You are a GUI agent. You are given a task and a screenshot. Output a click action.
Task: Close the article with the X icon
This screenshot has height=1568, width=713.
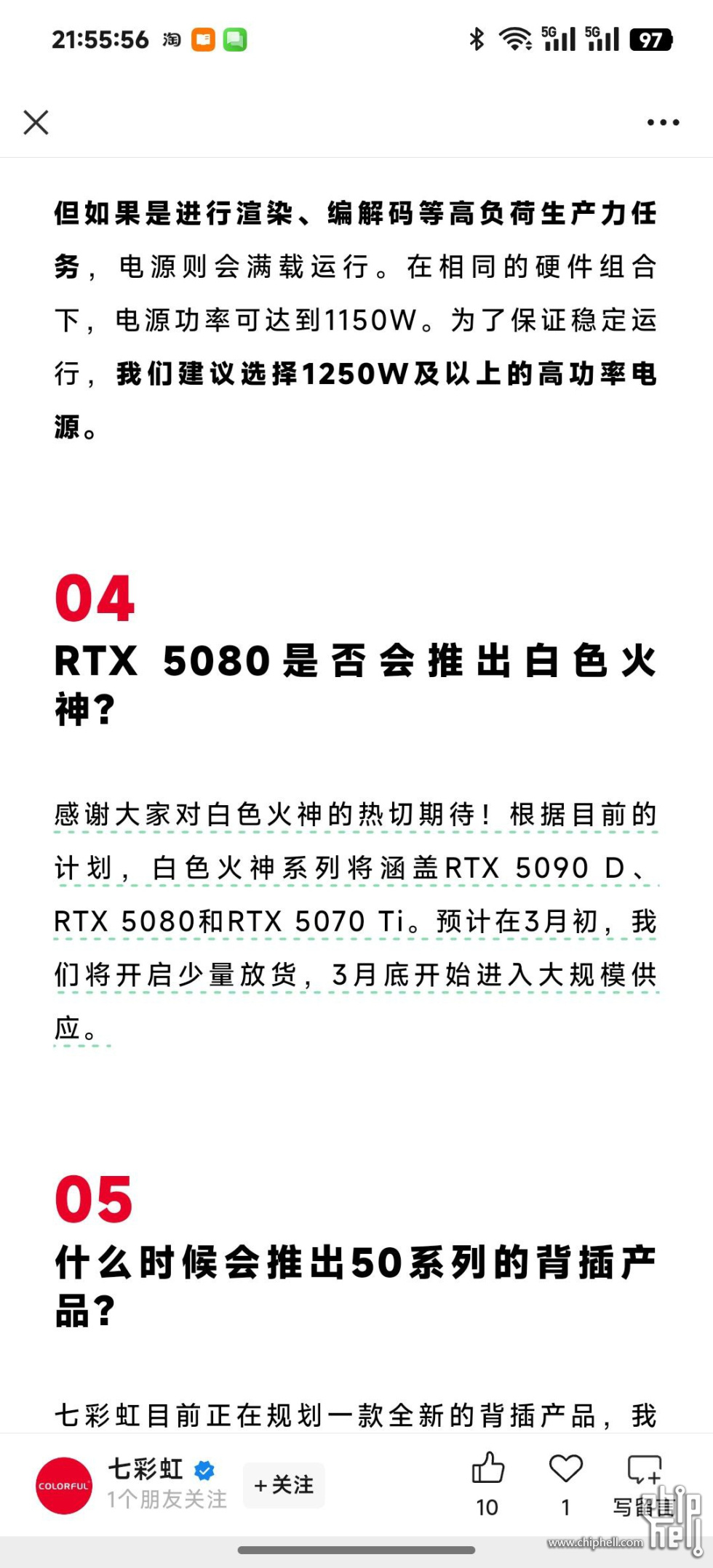click(36, 122)
